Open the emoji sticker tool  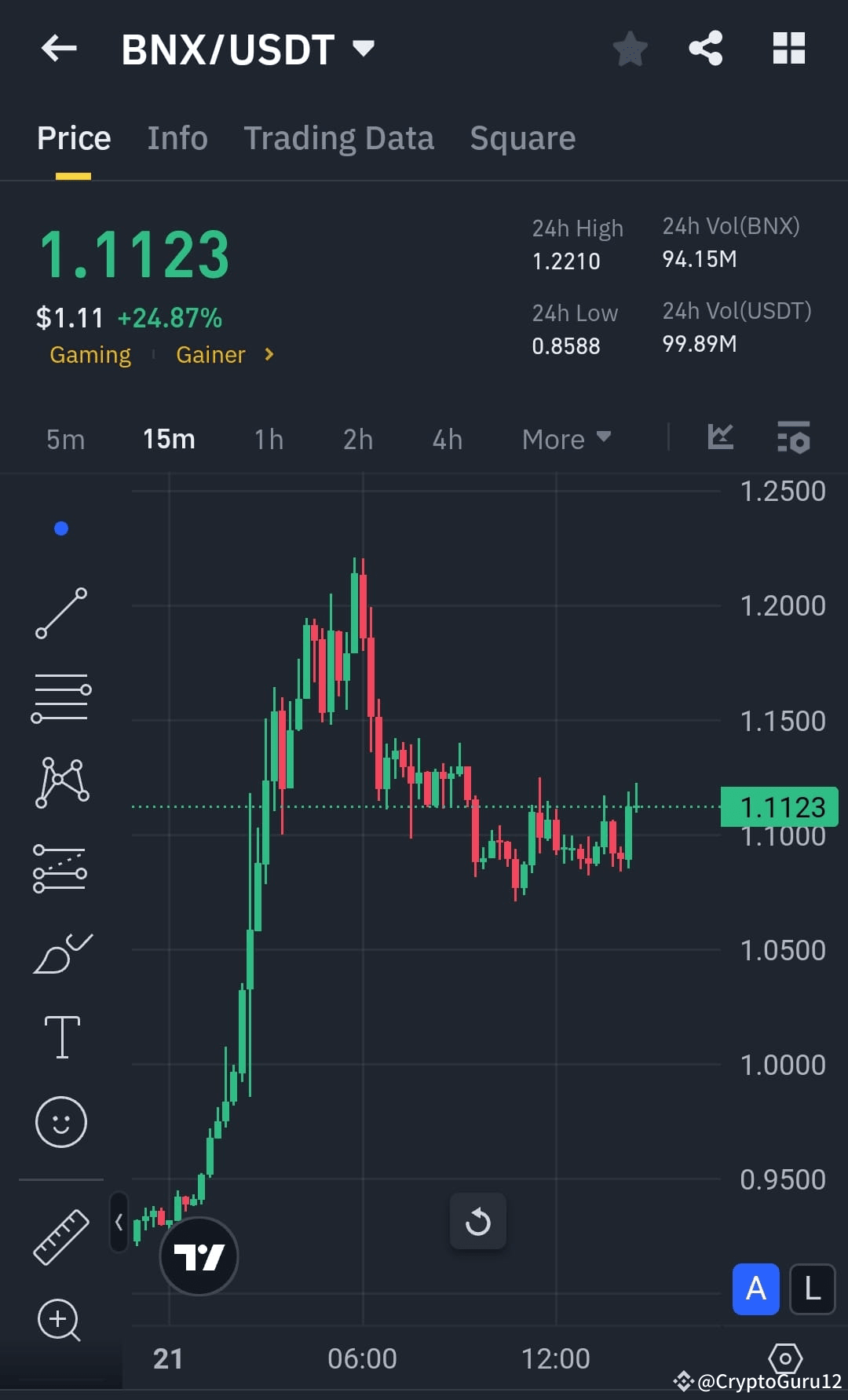point(61,1122)
